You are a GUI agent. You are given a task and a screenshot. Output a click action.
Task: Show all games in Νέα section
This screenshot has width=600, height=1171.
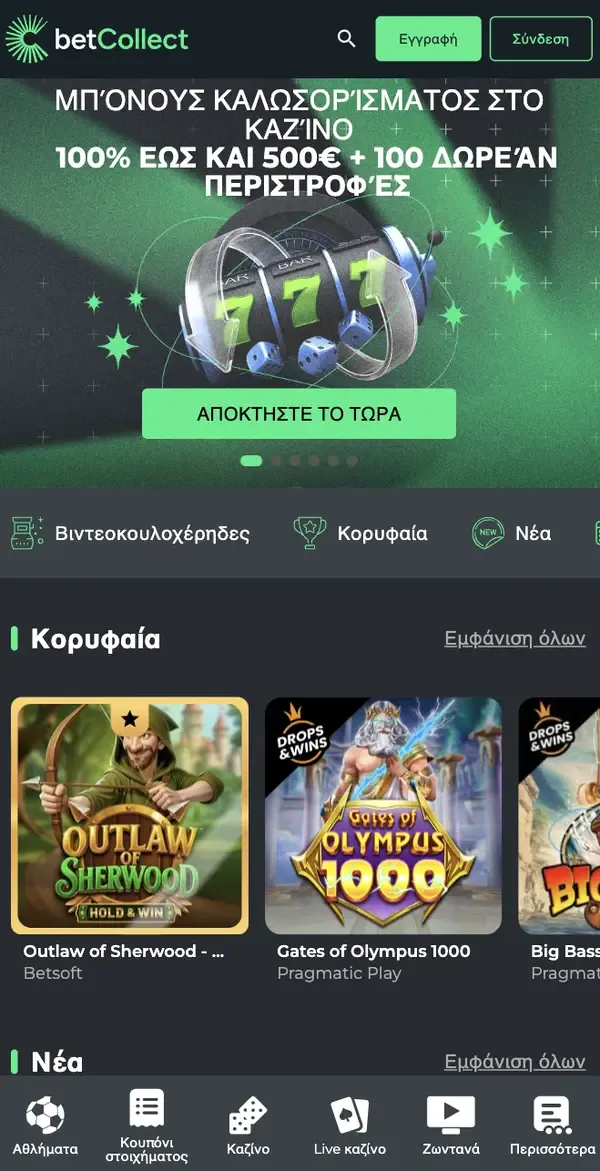pos(514,1061)
